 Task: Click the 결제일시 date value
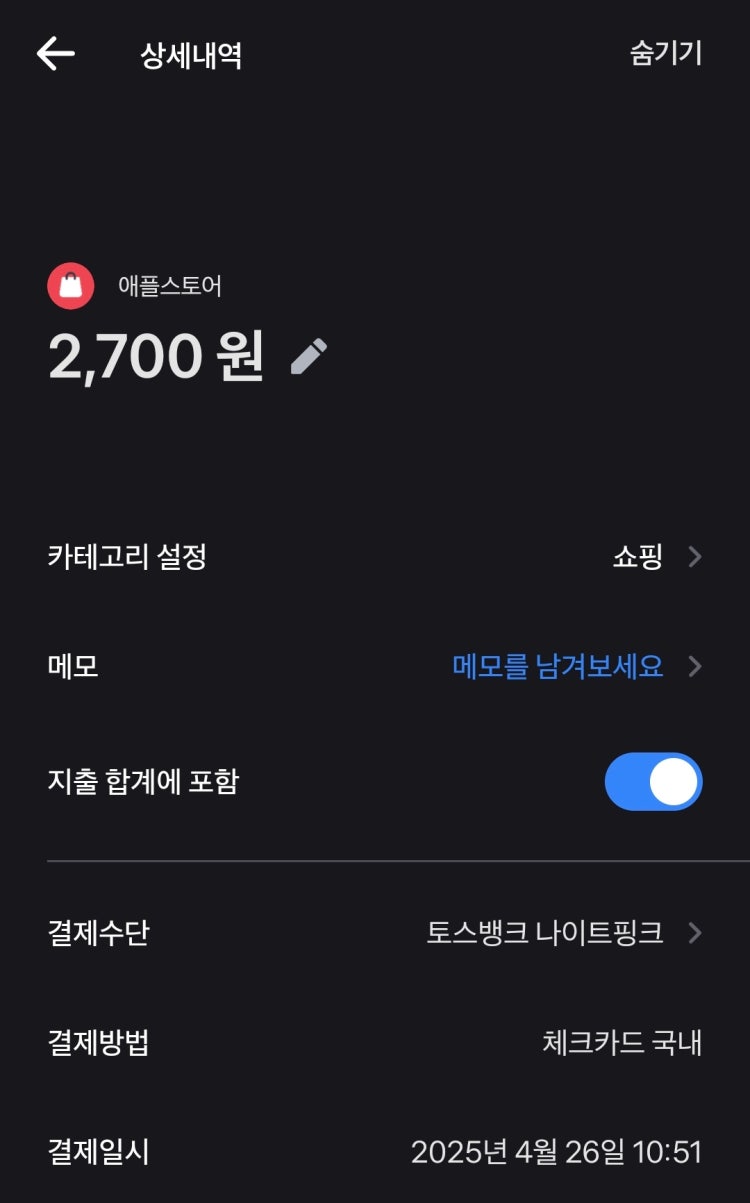pos(558,1150)
